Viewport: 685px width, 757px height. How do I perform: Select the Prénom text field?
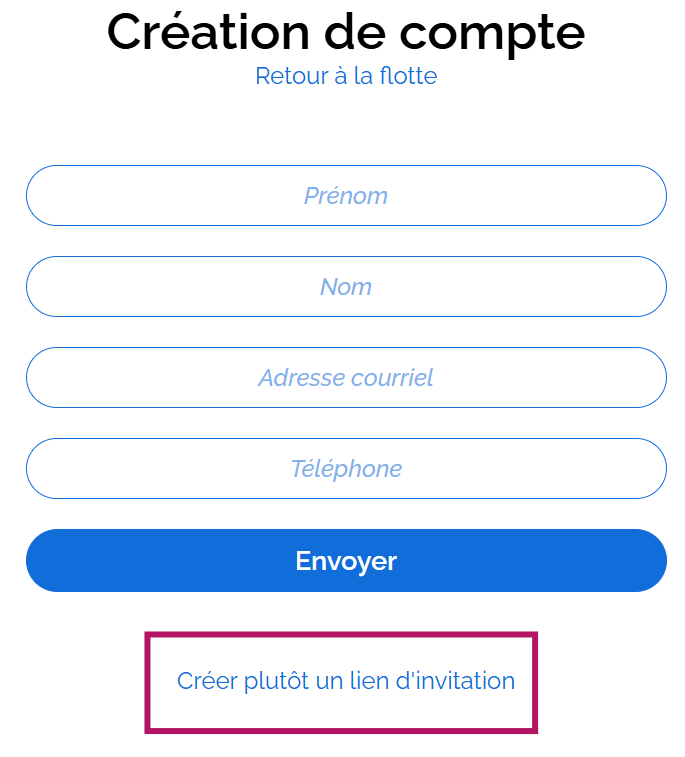(x=346, y=196)
